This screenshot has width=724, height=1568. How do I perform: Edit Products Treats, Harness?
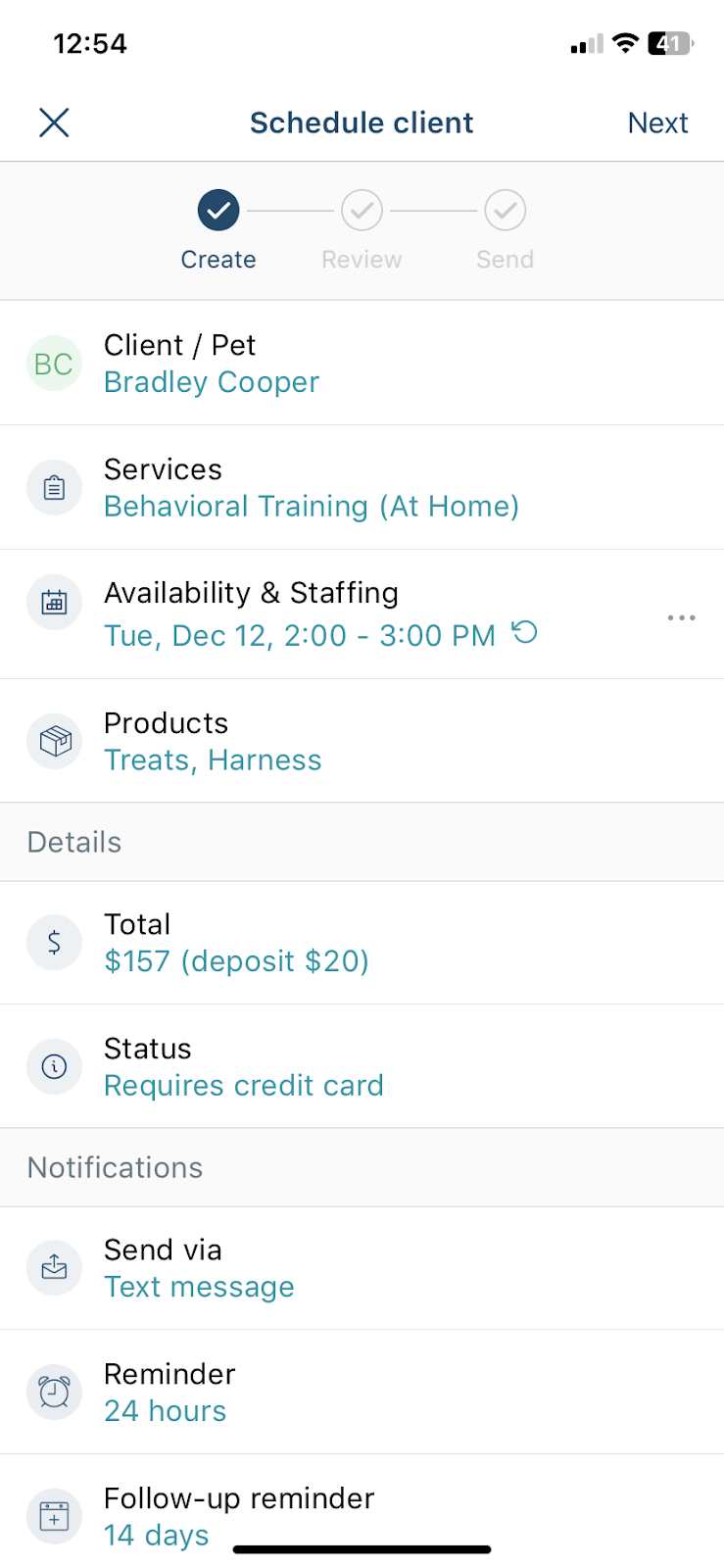tap(362, 741)
